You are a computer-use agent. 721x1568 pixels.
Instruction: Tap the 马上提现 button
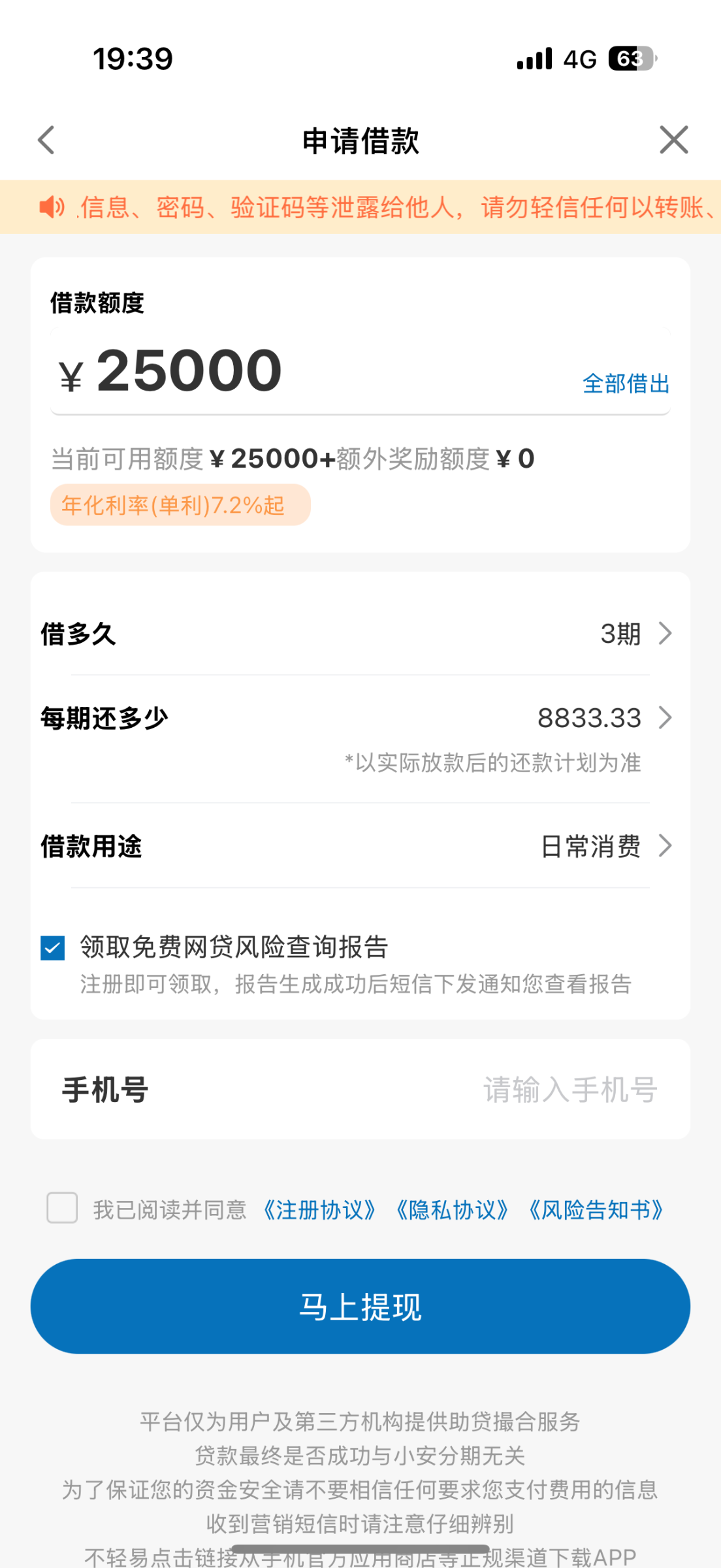click(x=360, y=1307)
